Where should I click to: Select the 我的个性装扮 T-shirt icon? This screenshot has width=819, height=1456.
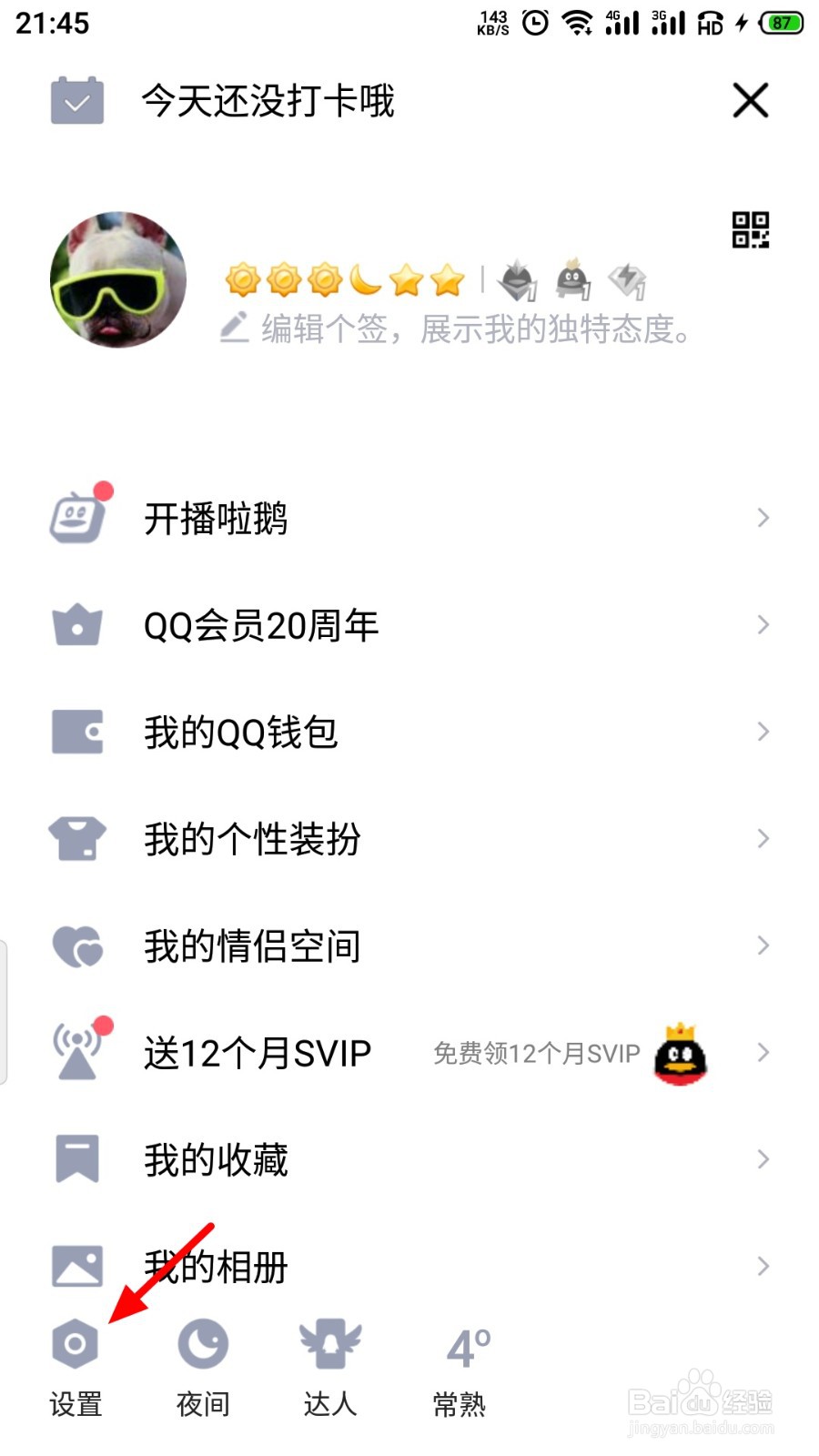point(77,837)
